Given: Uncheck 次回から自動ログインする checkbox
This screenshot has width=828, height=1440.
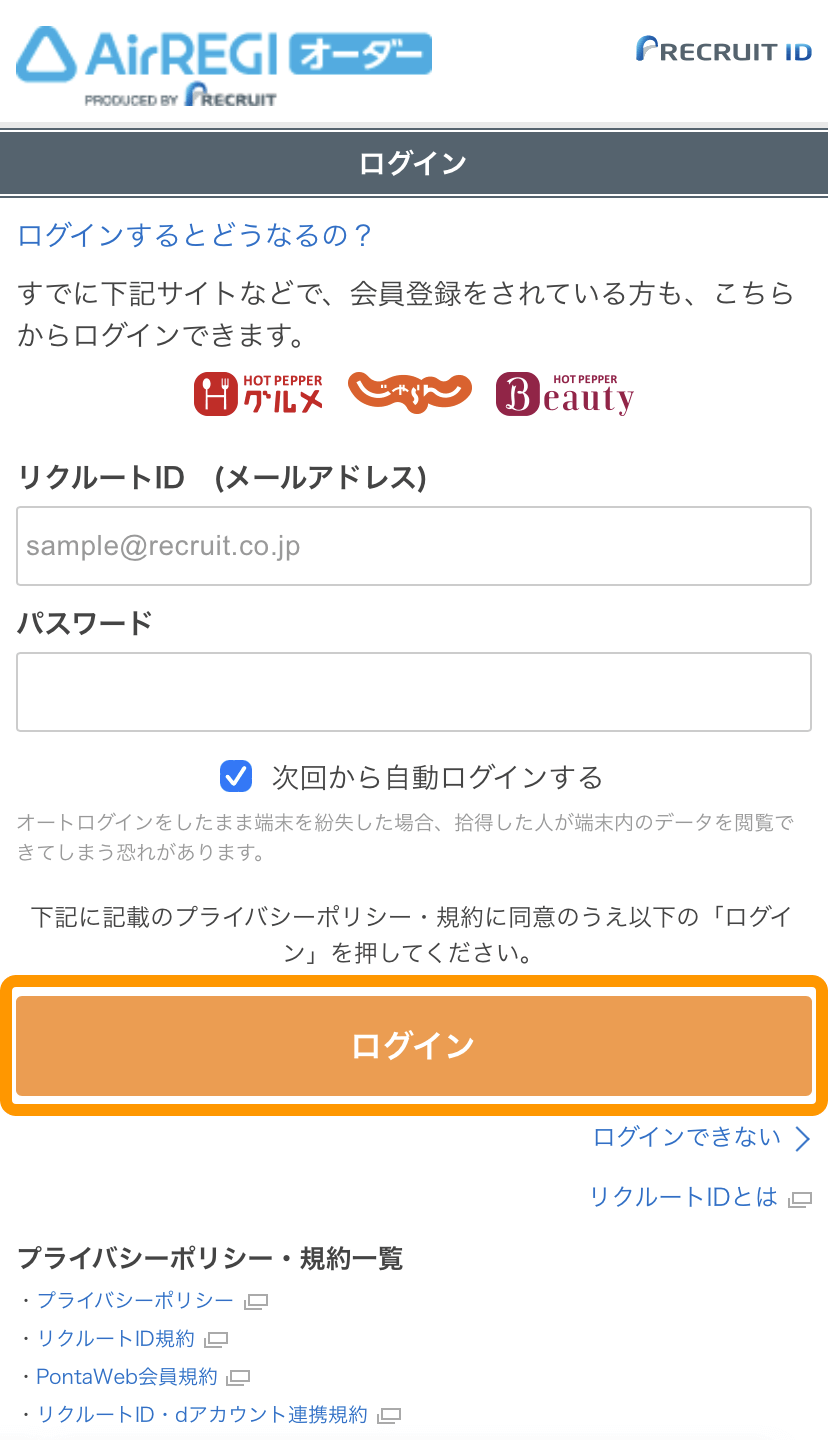Looking at the screenshot, I should (x=236, y=776).
